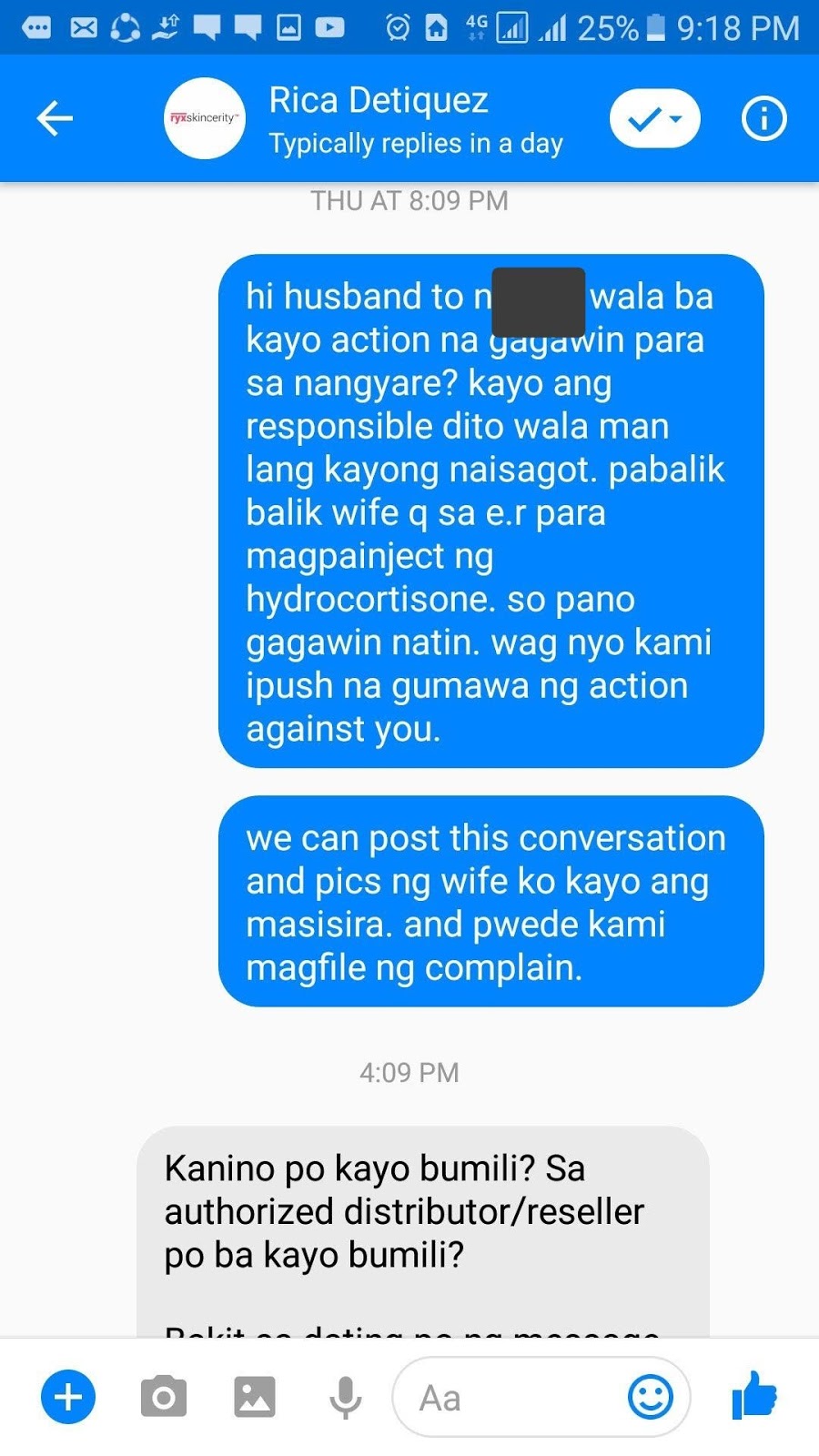
Task: Open the emoji picker smiley
Action: point(651,1397)
